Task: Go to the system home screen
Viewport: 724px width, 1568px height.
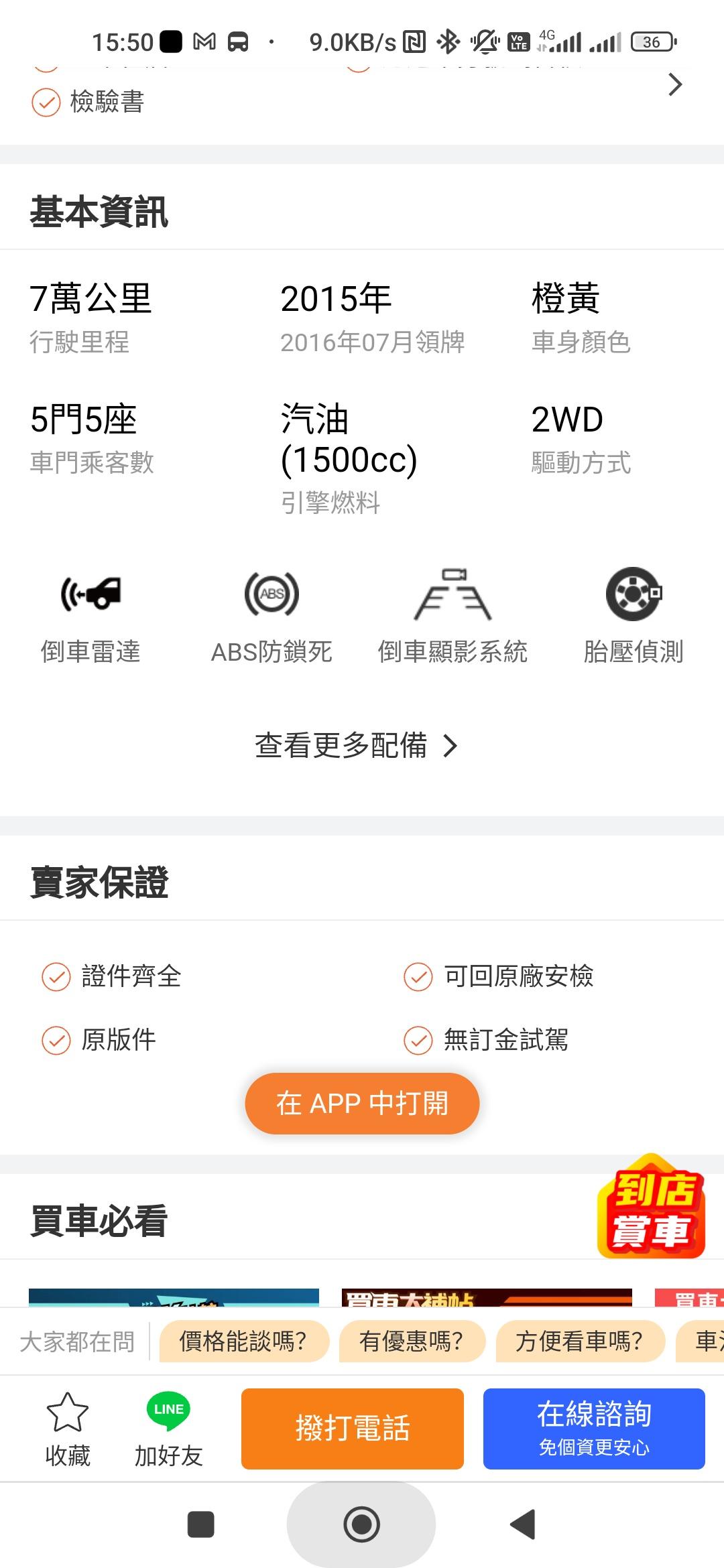Action: tap(361, 1524)
